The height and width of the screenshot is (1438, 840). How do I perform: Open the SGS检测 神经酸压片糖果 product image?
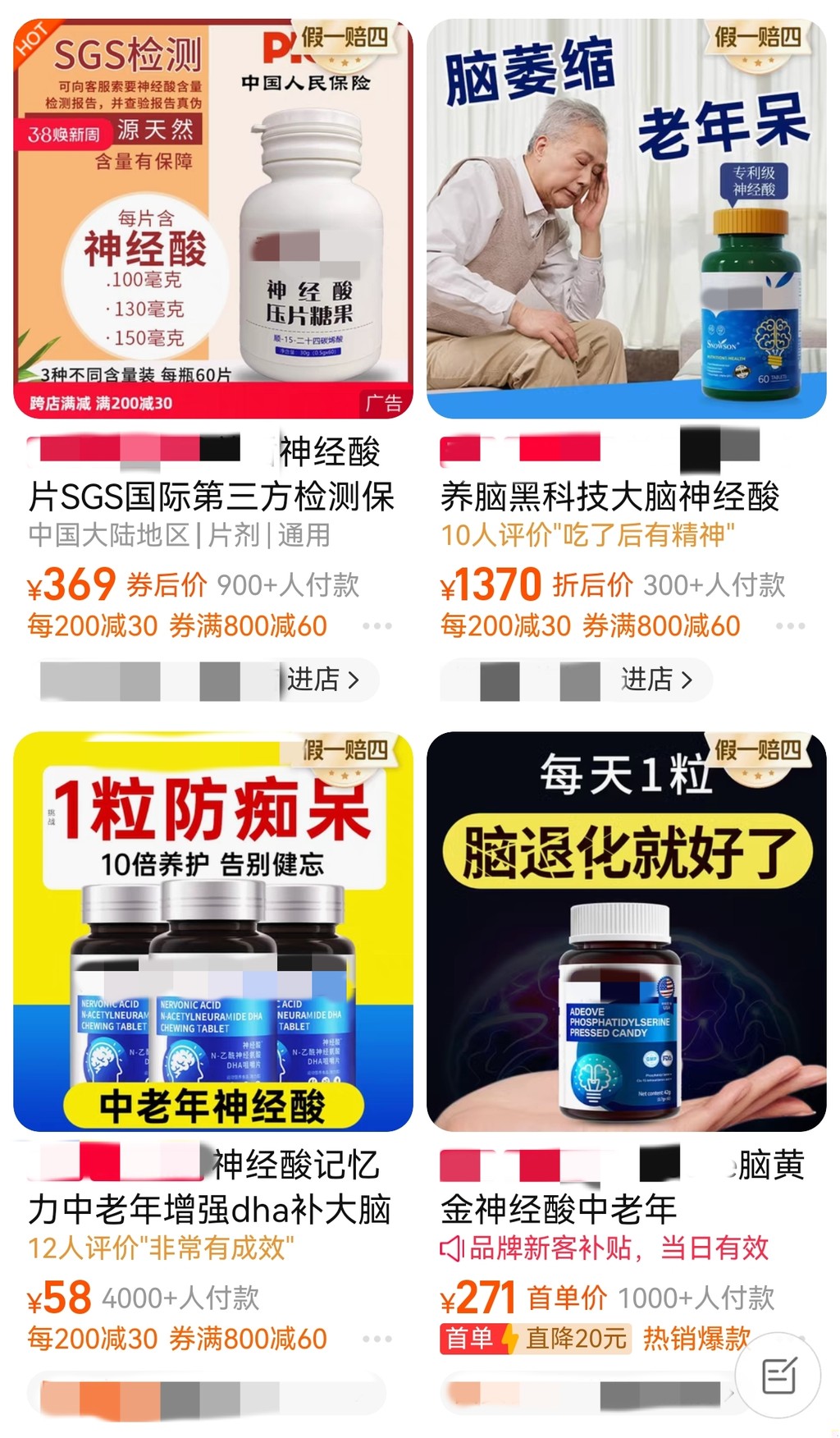[x=213, y=218]
